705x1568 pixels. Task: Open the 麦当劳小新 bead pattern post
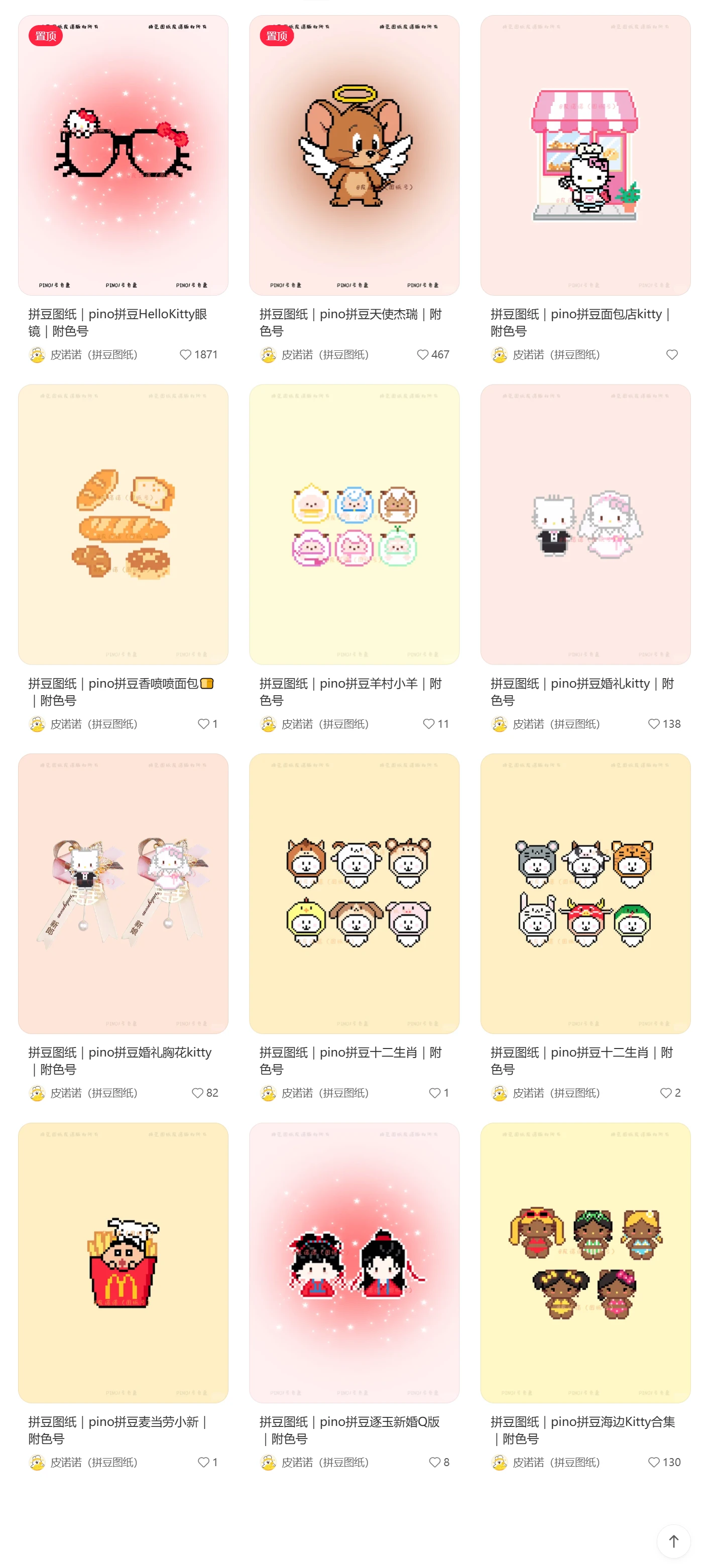[x=123, y=1262]
